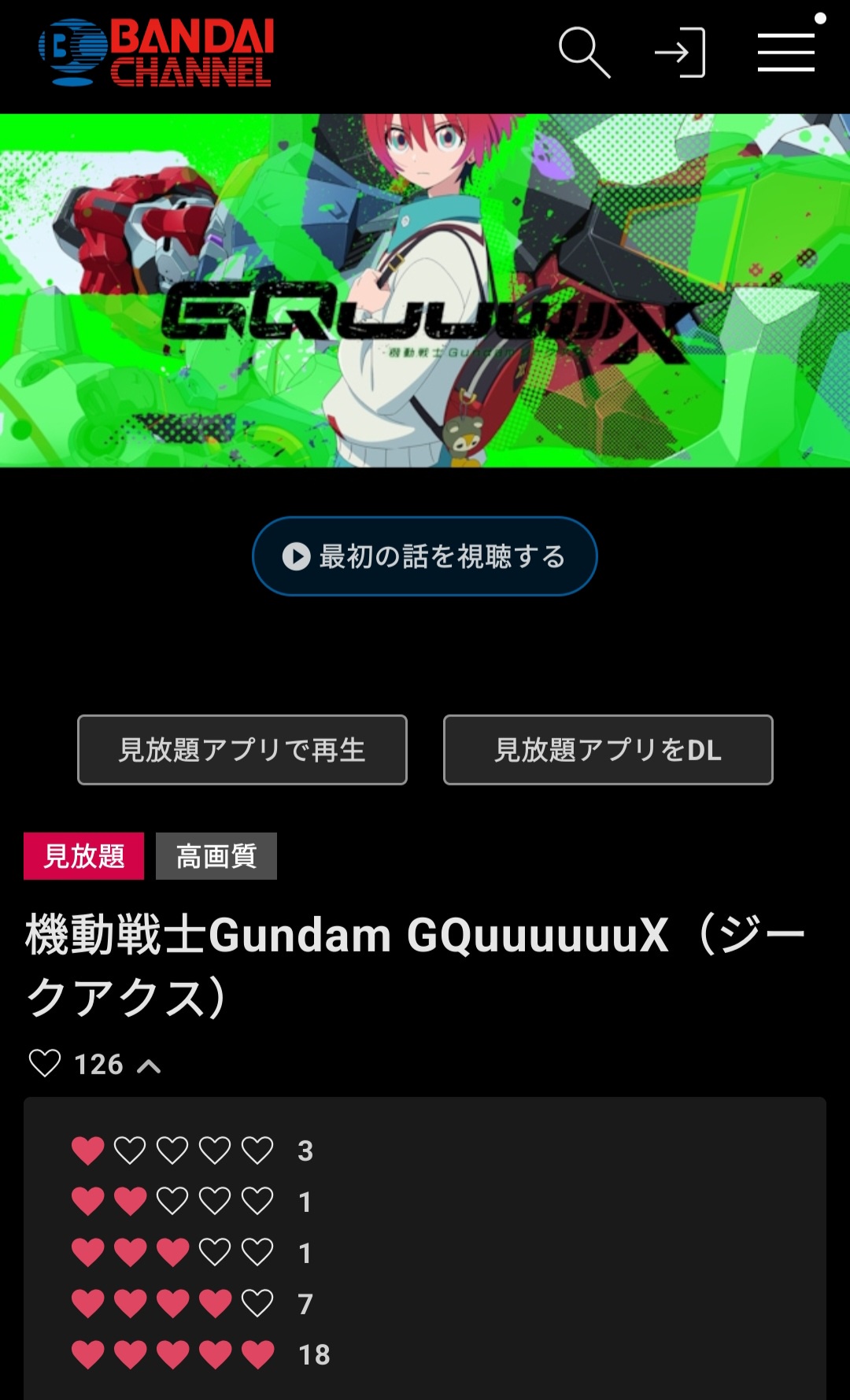Screen dimensions: 850x1400
Task: Start watching with 最初の話を視聴する button
Action: click(x=424, y=556)
